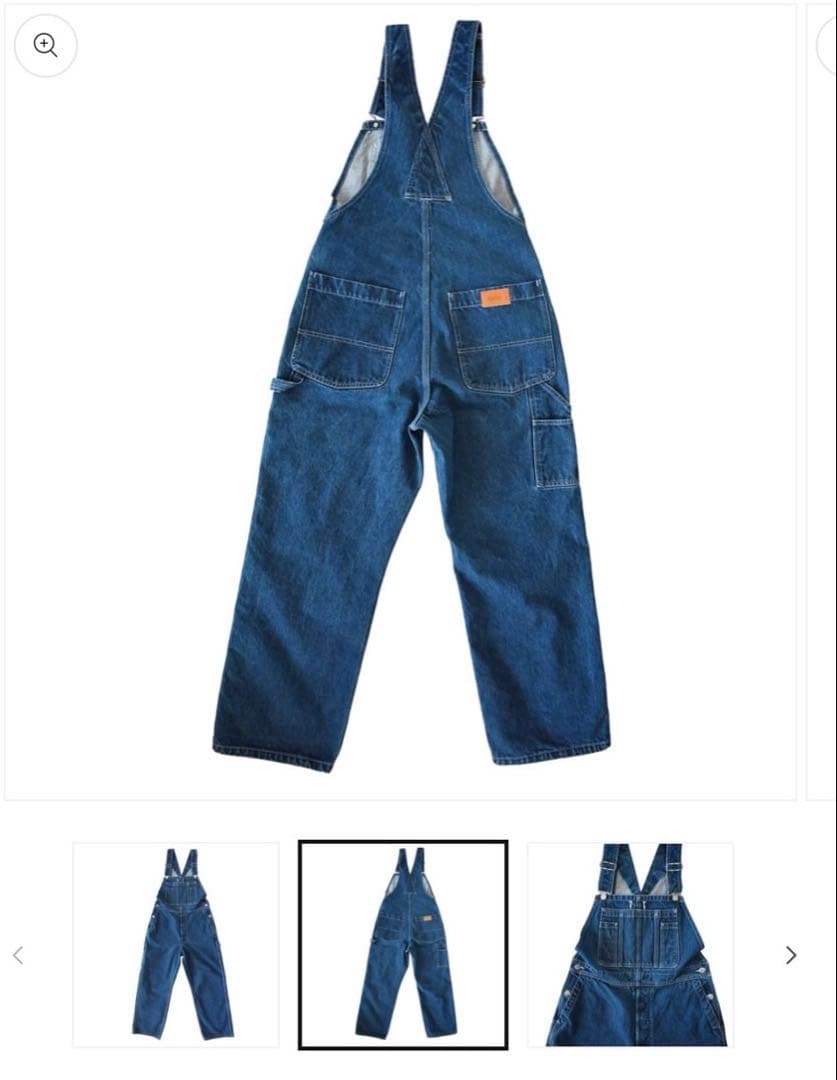The height and width of the screenshot is (1080, 837).
Task: Select the back view overalls thumbnail
Action: 403,944
